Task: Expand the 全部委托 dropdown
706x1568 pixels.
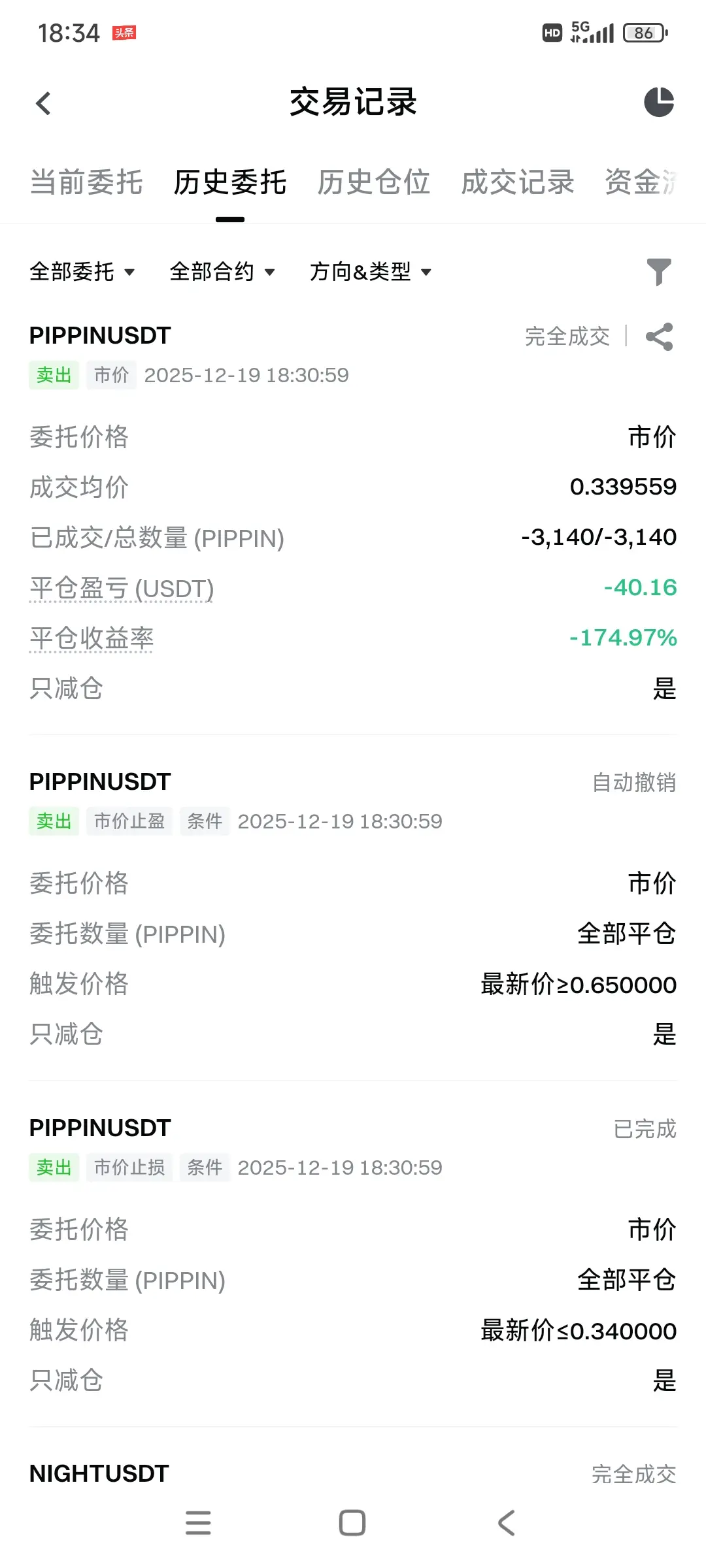Action: (82, 272)
